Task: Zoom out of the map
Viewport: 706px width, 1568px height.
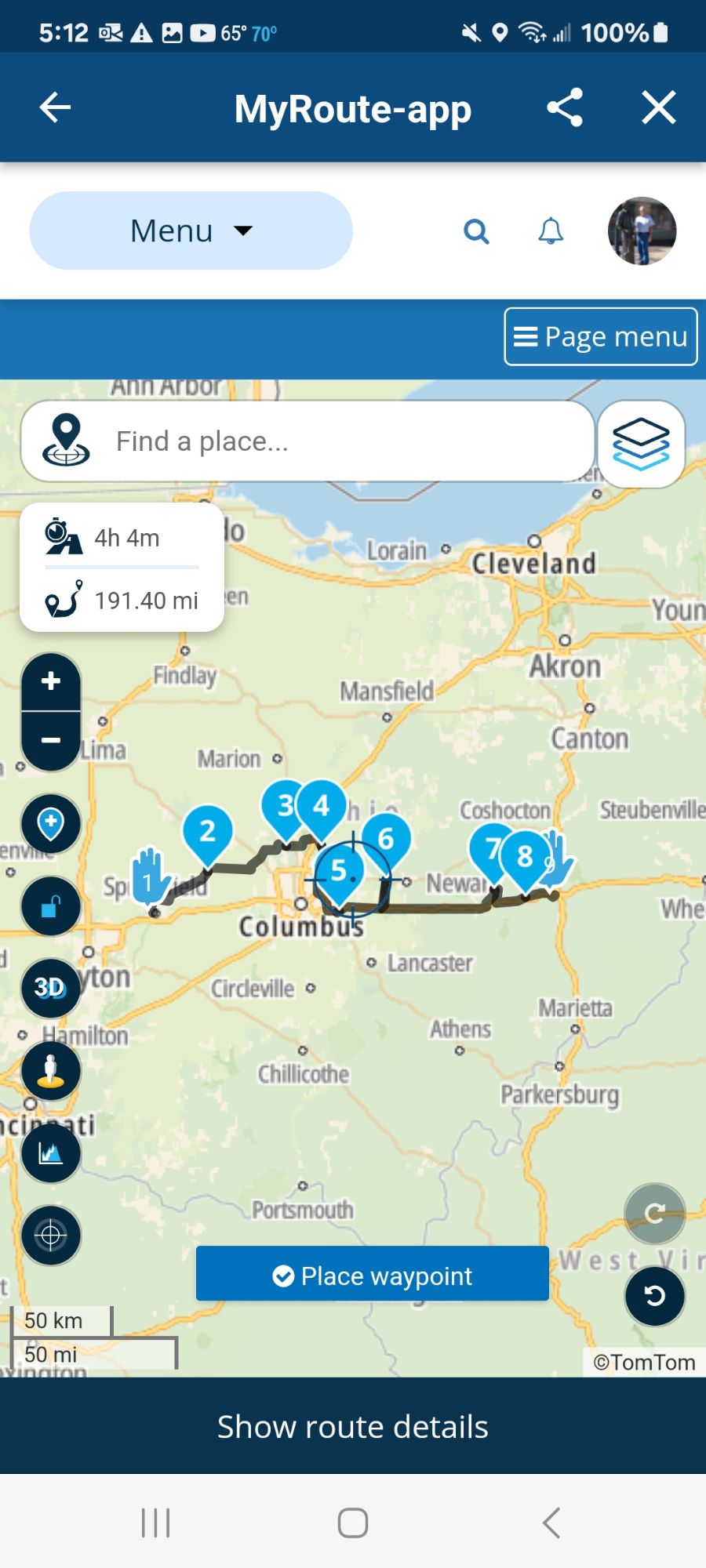Action: point(51,740)
